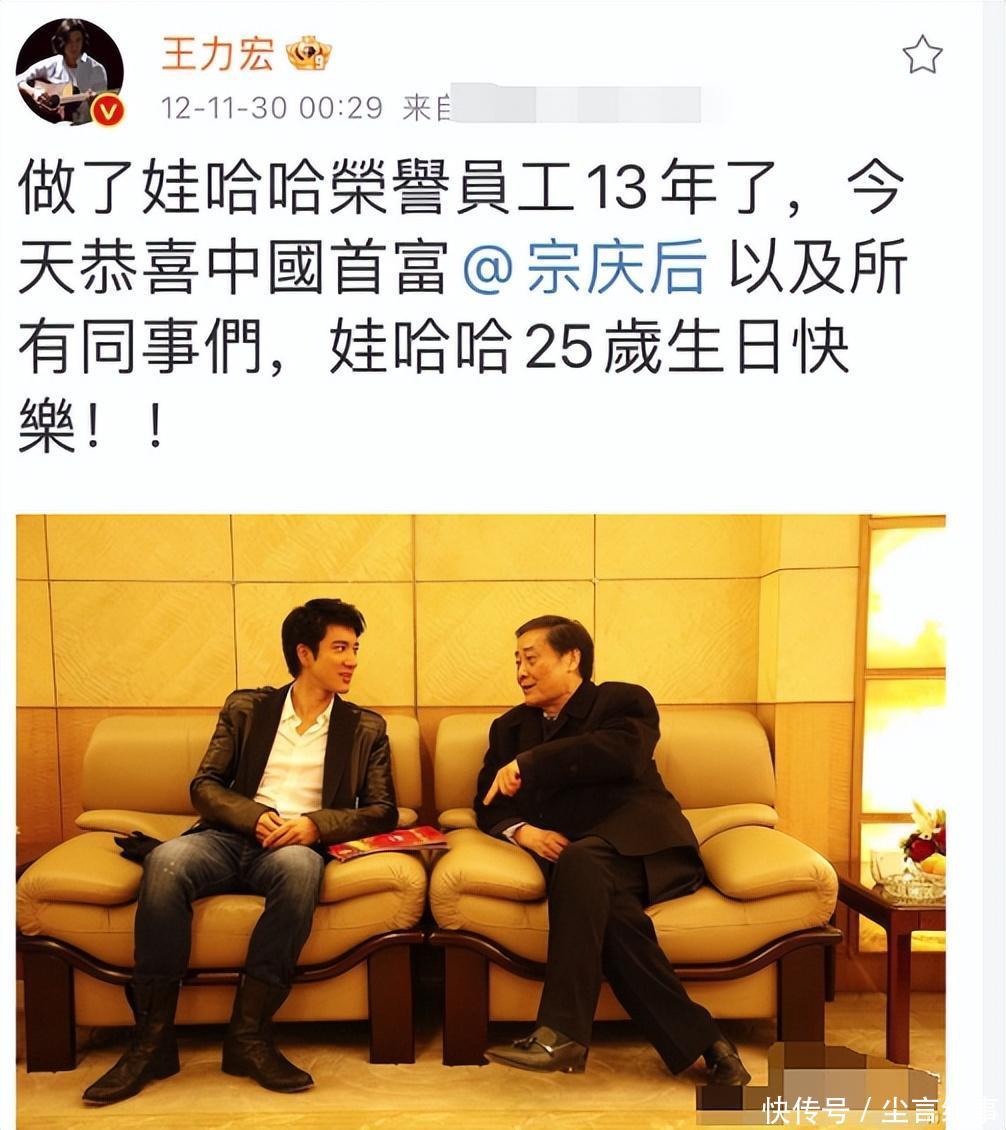
Task: Open 王力宏's profile avatar
Action: click(70, 71)
